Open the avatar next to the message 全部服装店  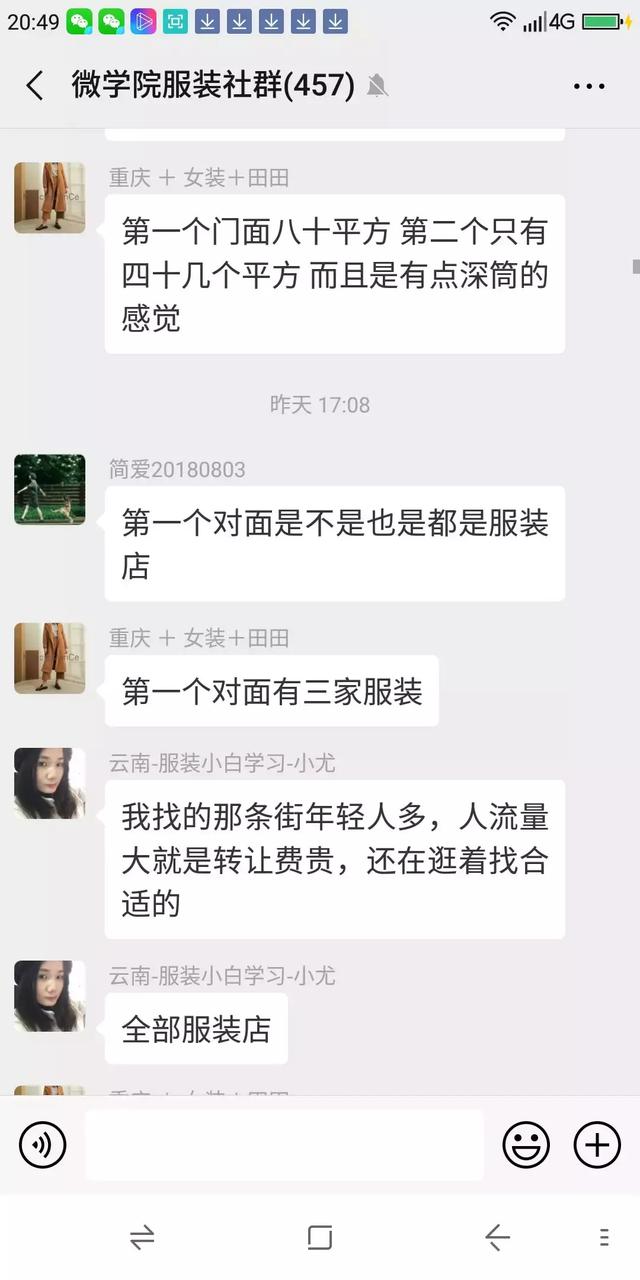tap(49, 996)
